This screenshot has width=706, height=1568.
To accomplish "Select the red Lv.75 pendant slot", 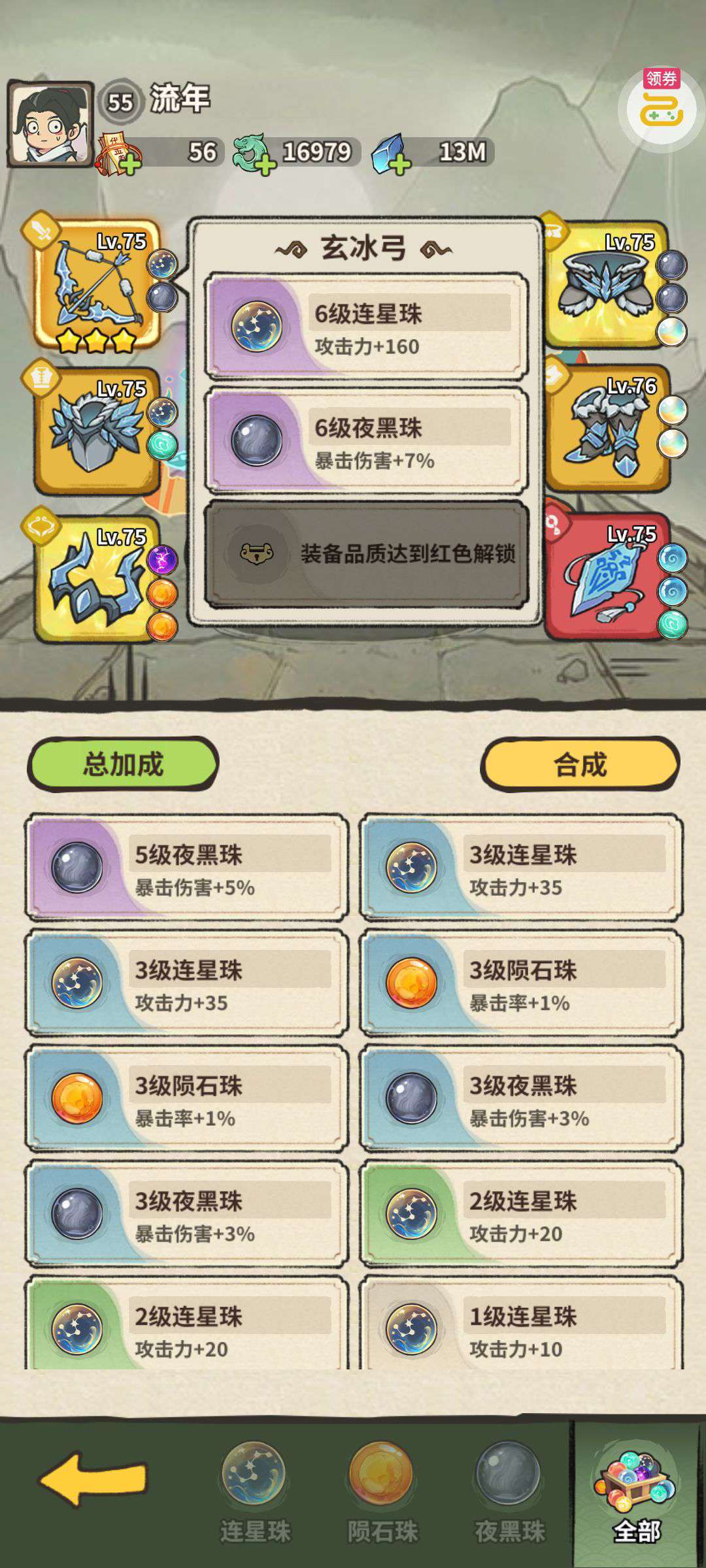I will tap(607, 576).
